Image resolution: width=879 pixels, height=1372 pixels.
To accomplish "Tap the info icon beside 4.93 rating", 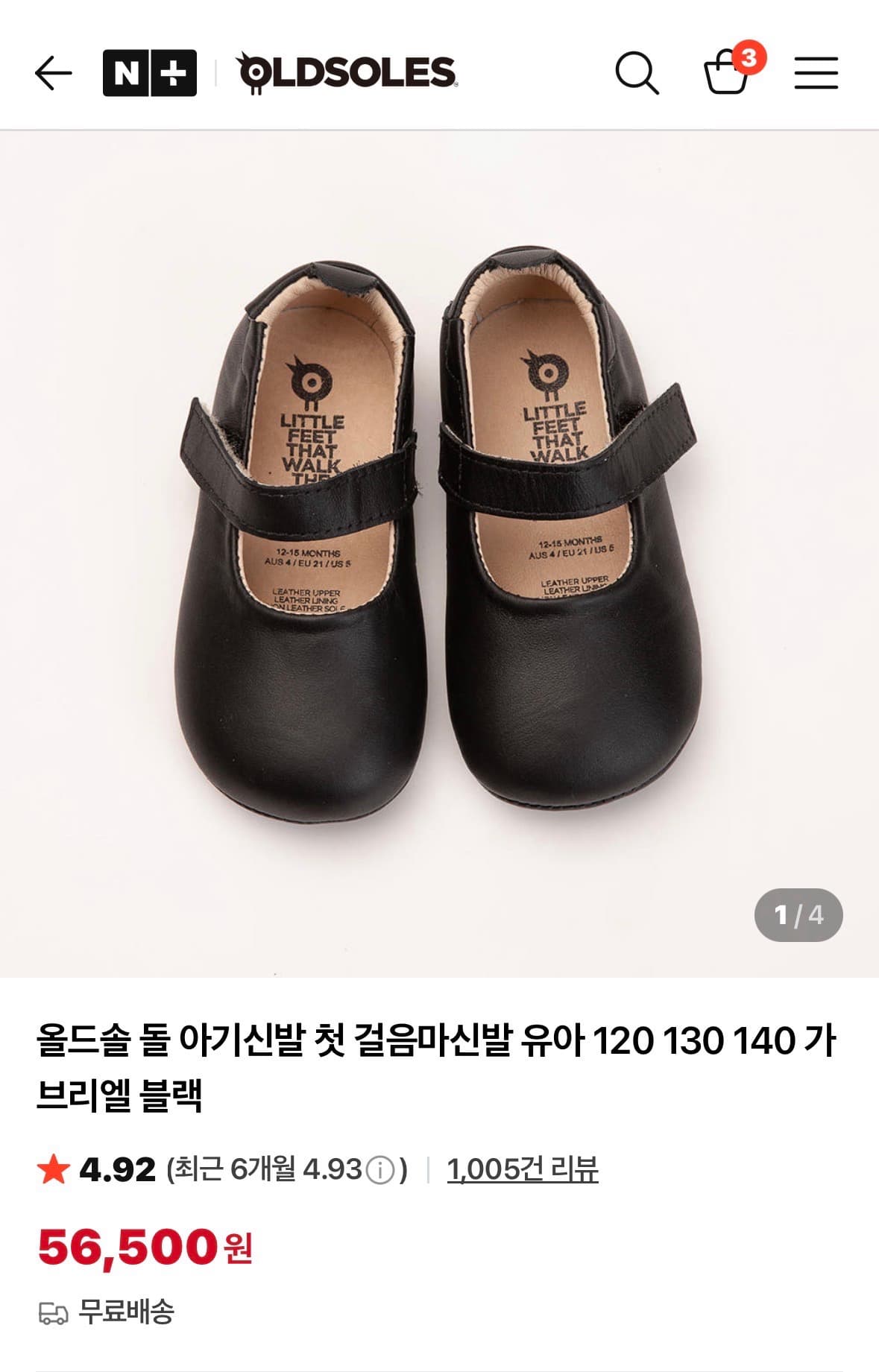I will (379, 1170).
